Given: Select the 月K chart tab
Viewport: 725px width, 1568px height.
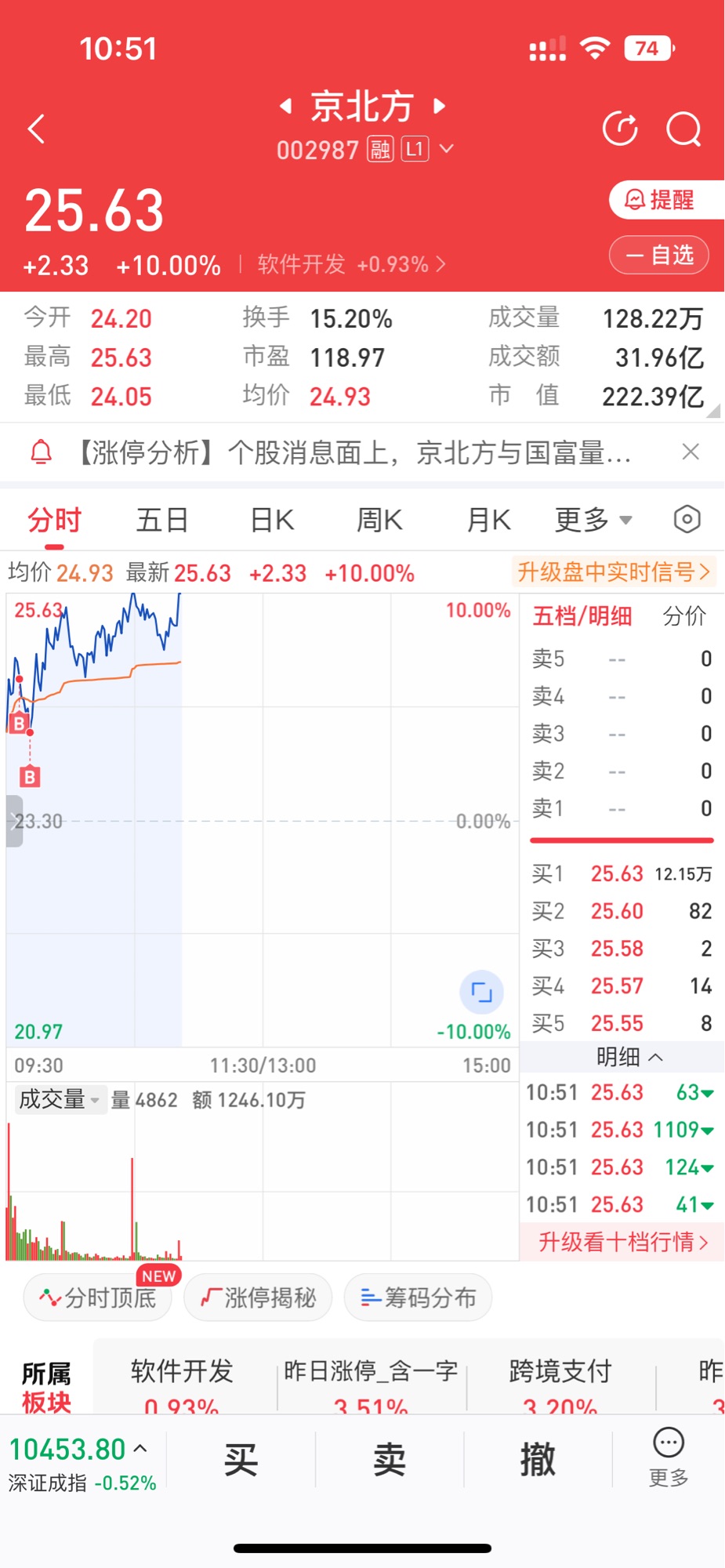Looking at the screenshot, I should (488, 520).
